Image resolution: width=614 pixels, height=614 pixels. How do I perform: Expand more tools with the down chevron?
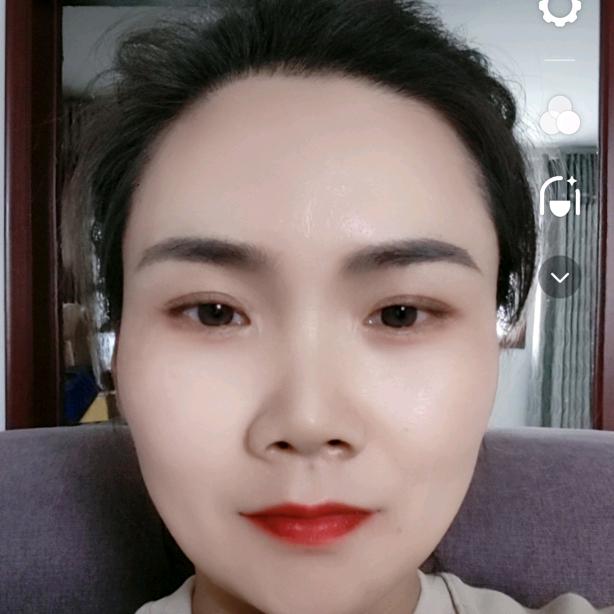[560, 277]
